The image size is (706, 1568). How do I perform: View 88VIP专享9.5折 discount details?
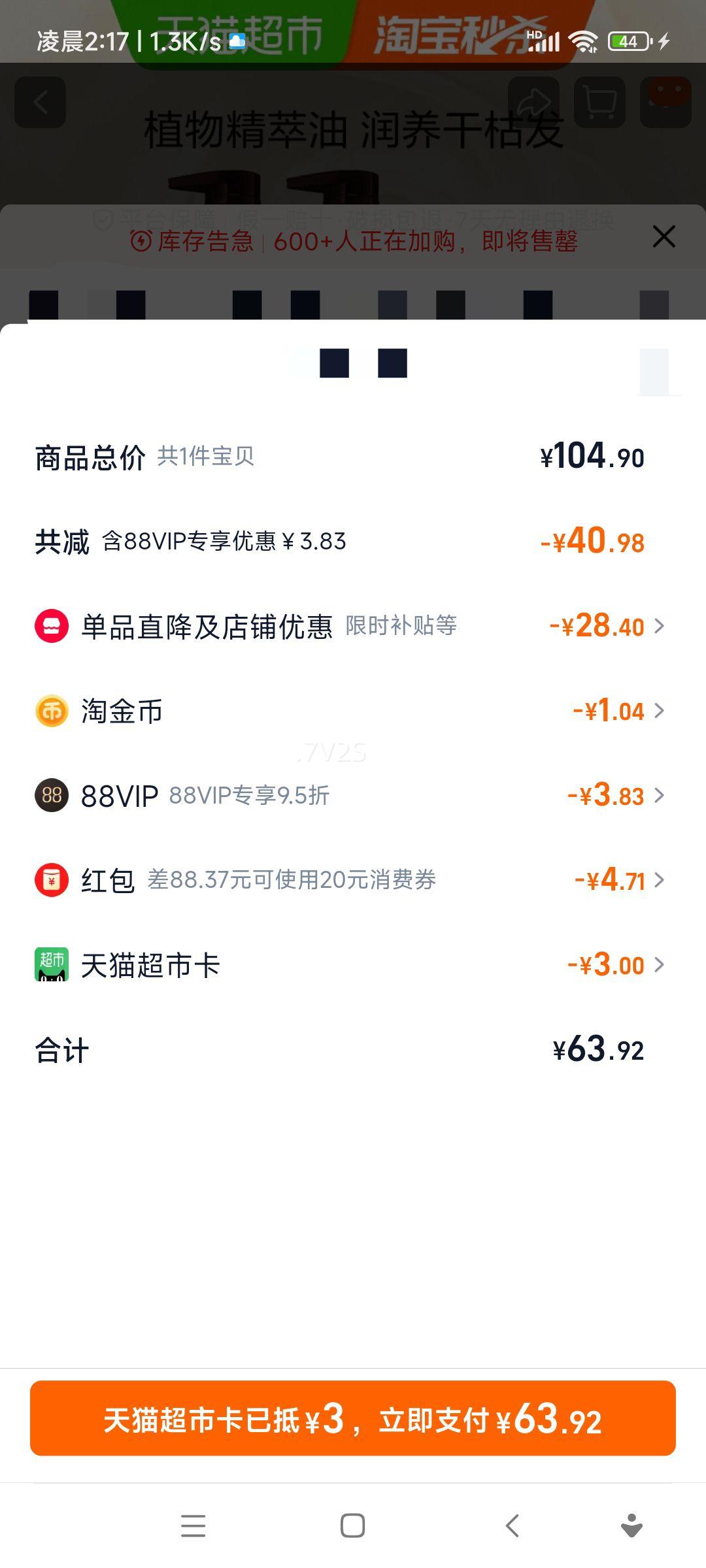614,796
